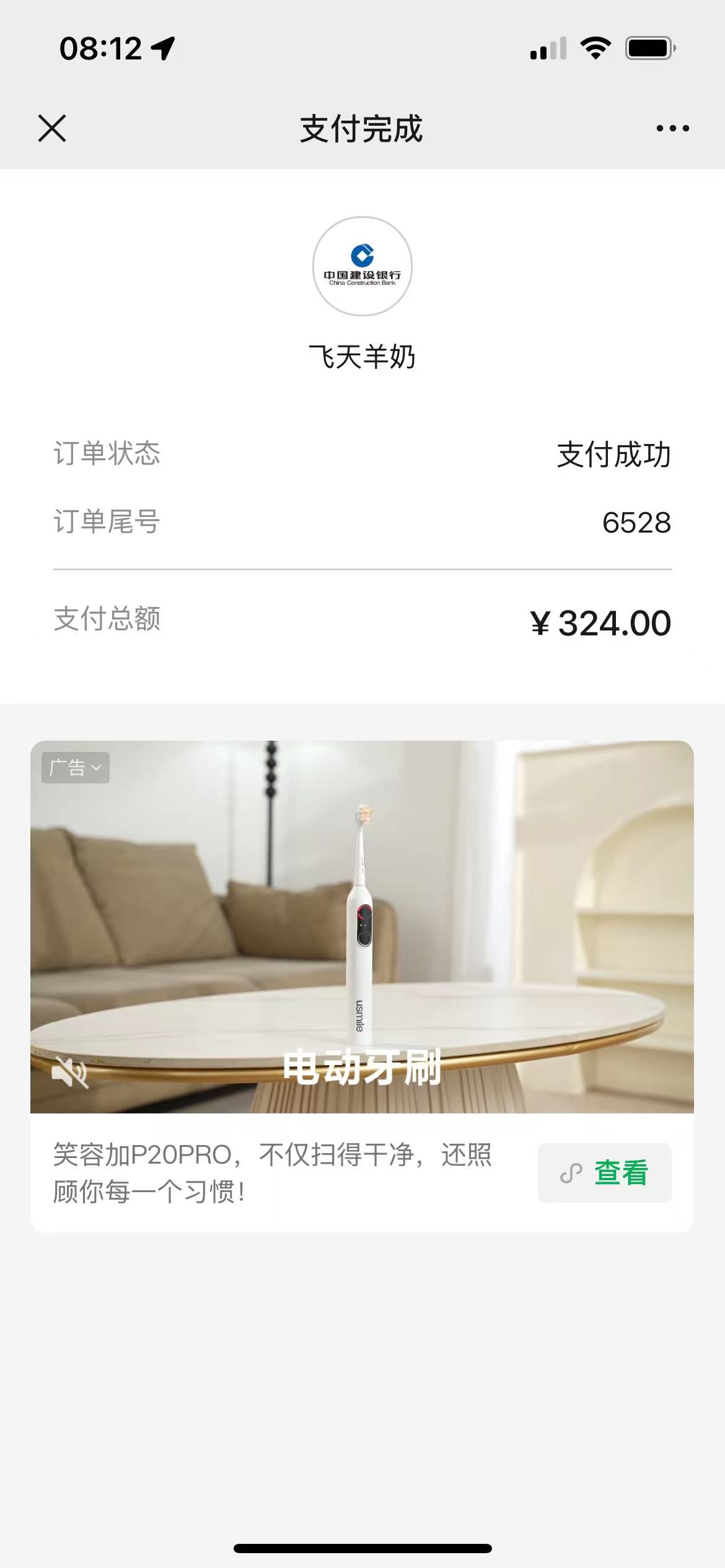Viewport: 725px width, 1568px height.
Task: Open the usmile electric toothbrush ad video
Action: click(x=362, y=926)
